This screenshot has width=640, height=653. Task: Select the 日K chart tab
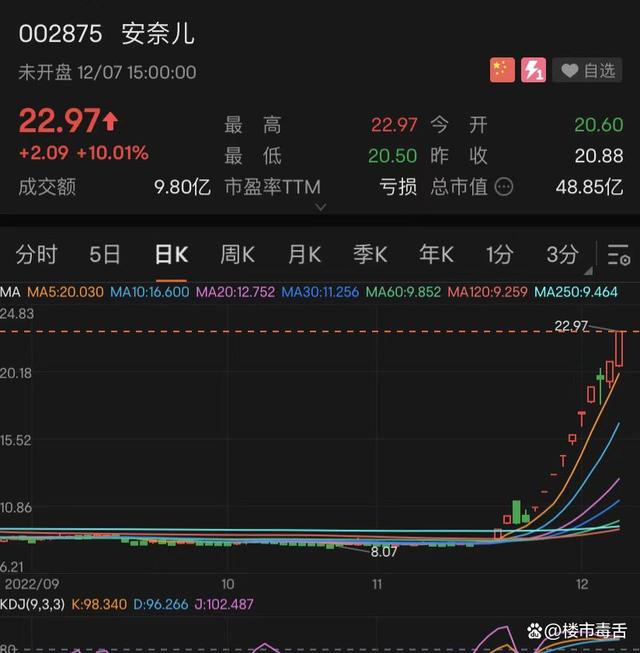[x=171, y=255]
